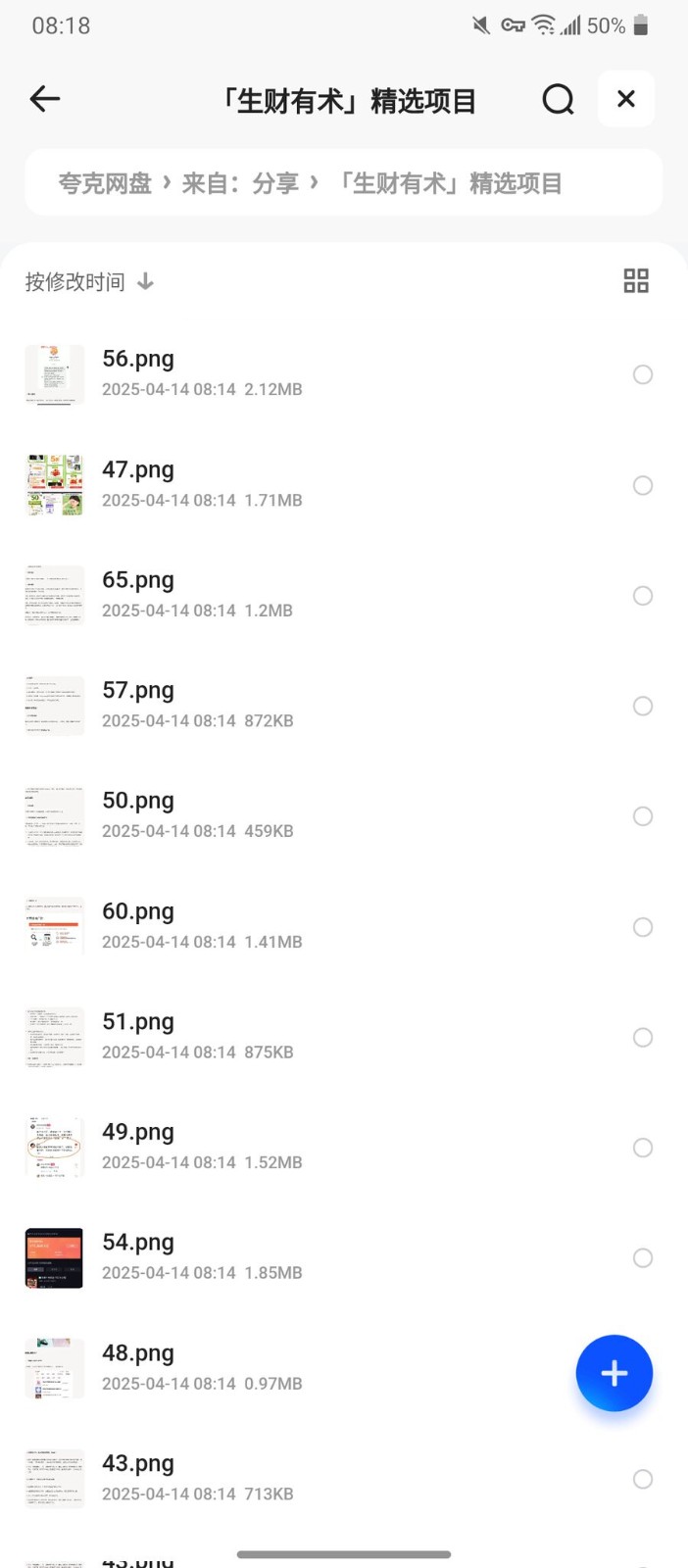Open file 56.png

click(138, 360)
